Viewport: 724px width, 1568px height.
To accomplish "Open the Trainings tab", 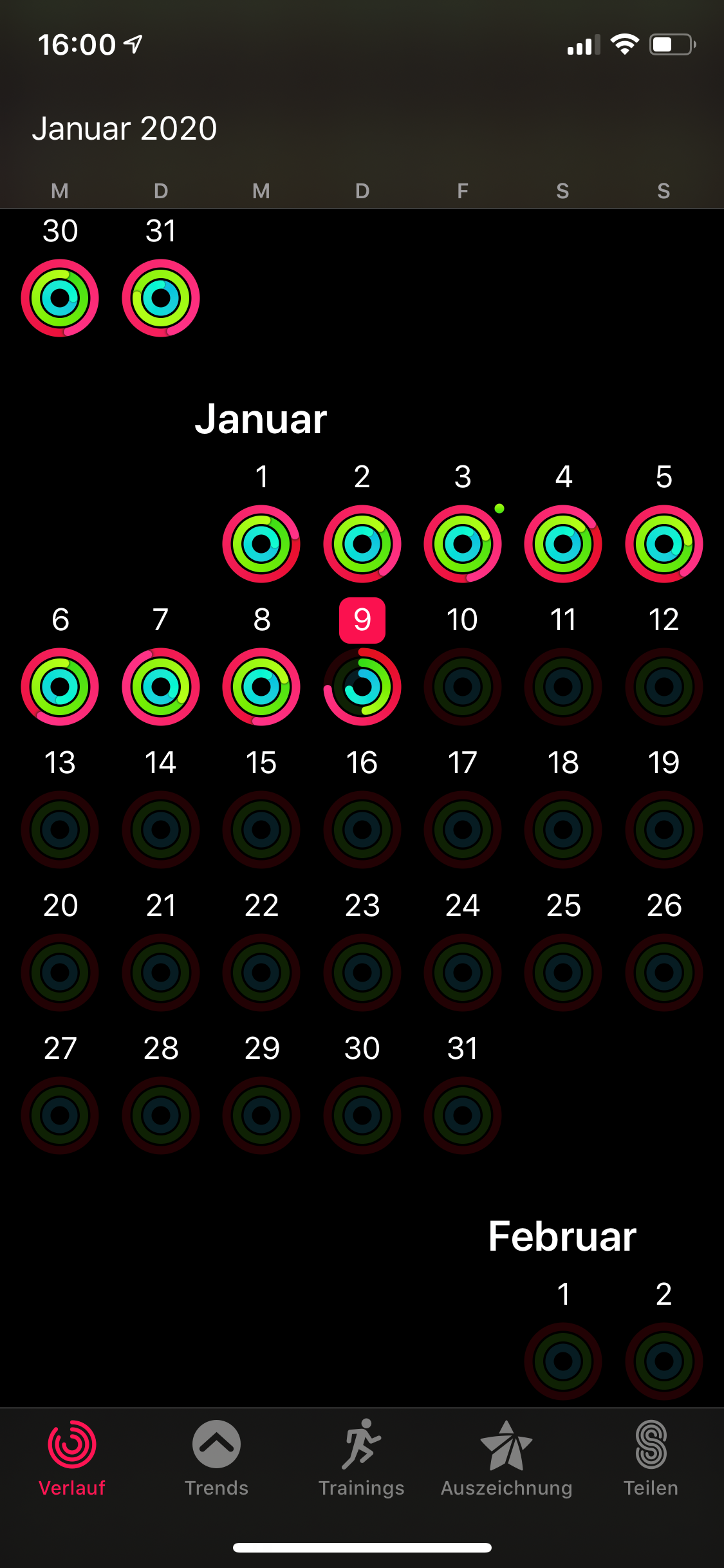I will tap(362, 1459).
